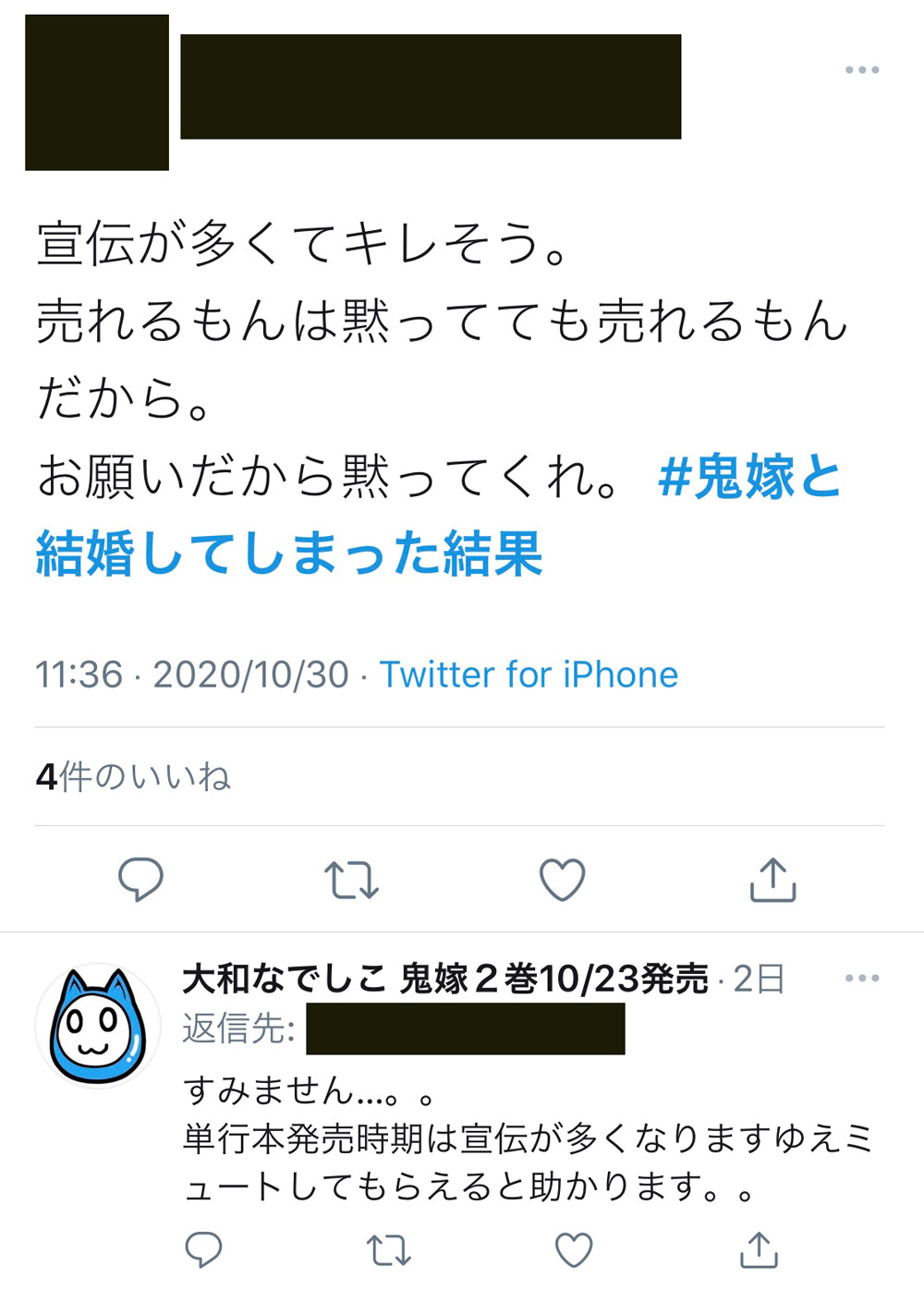Share 大和なでしこ's reply
The image size is (924, 1290).
(758, 1249)
